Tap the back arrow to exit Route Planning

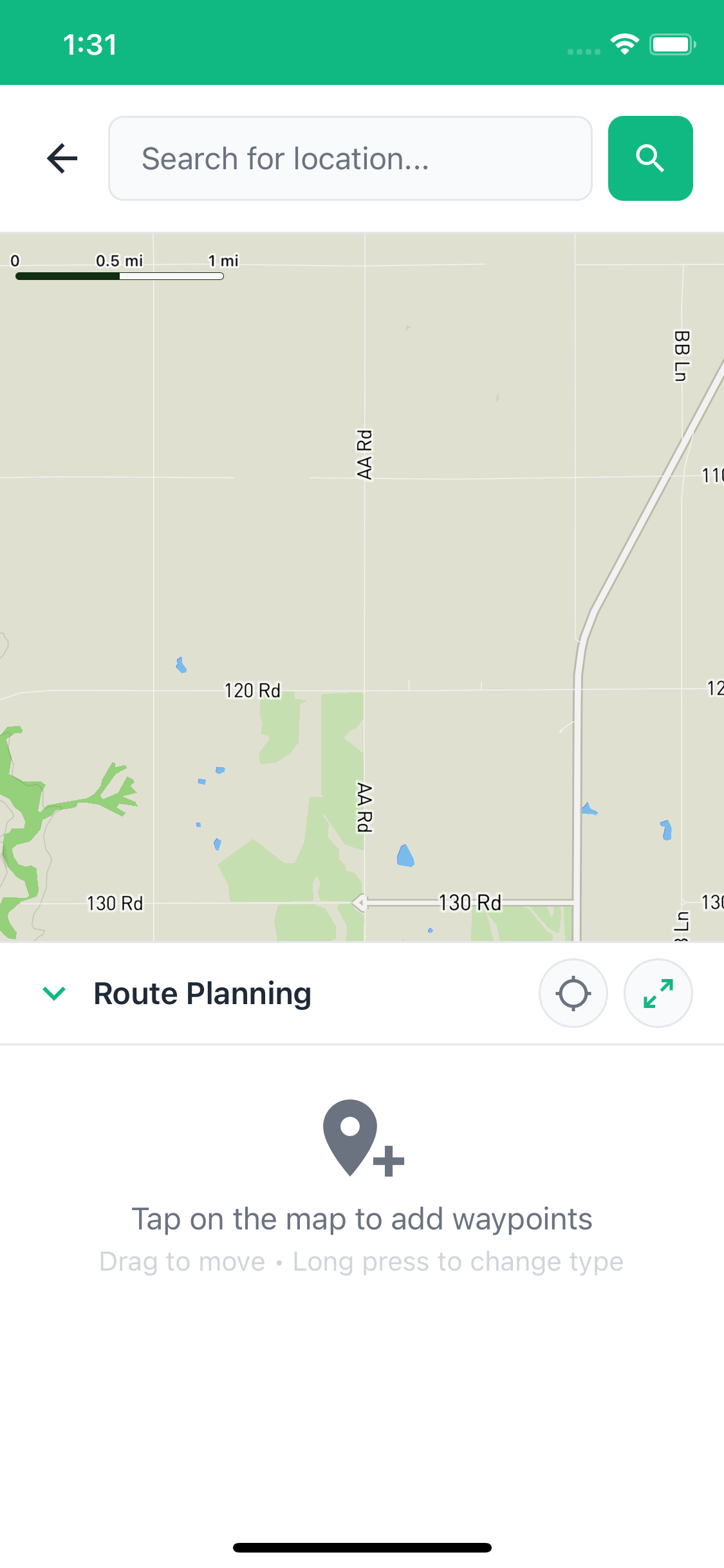[61, 158]
